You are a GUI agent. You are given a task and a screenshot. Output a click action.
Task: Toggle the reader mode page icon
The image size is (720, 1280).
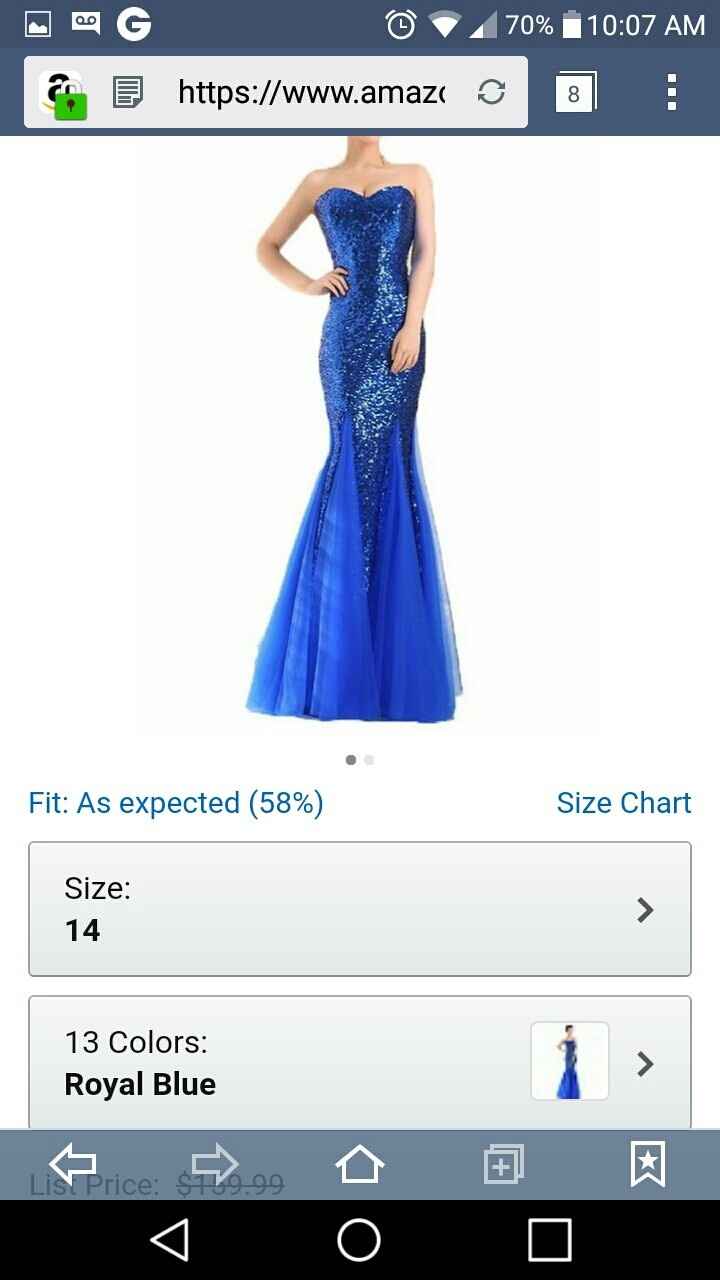[x=128, y=93]
